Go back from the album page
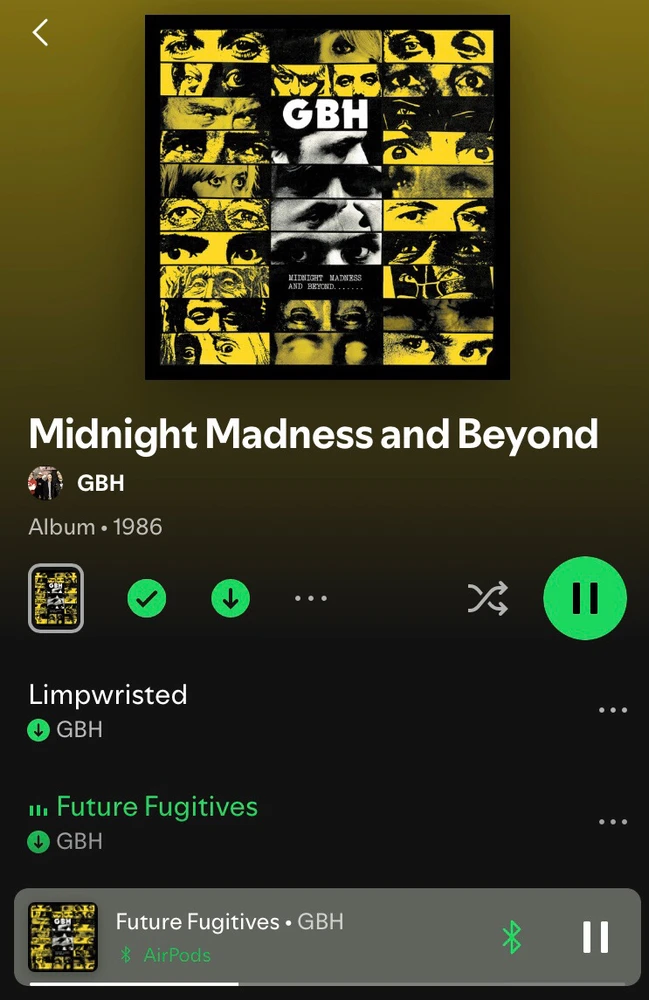Screen dimensions: 649x1000 pos(40,33)
